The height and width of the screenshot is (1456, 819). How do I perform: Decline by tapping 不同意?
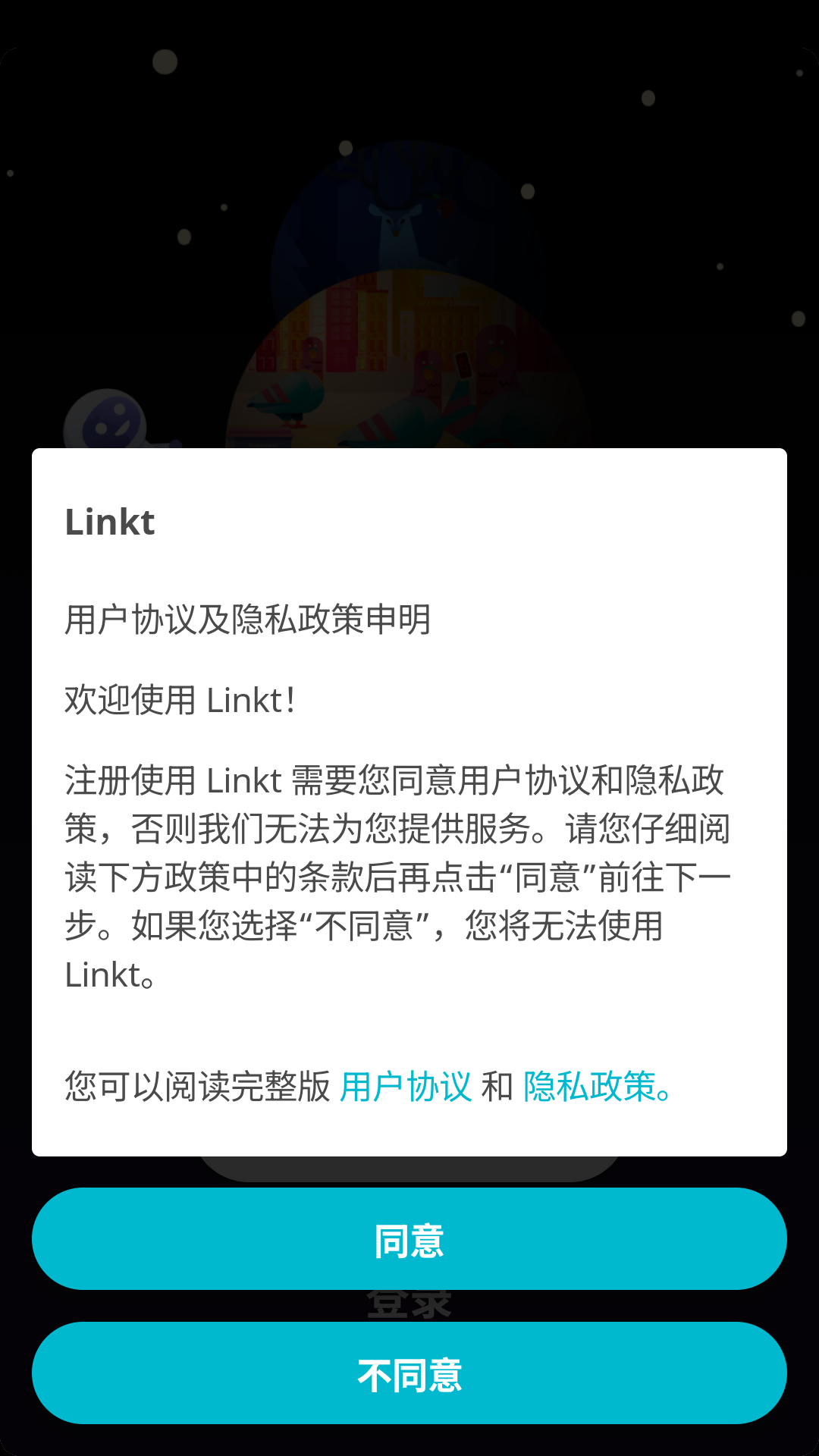pos(409,1373)
